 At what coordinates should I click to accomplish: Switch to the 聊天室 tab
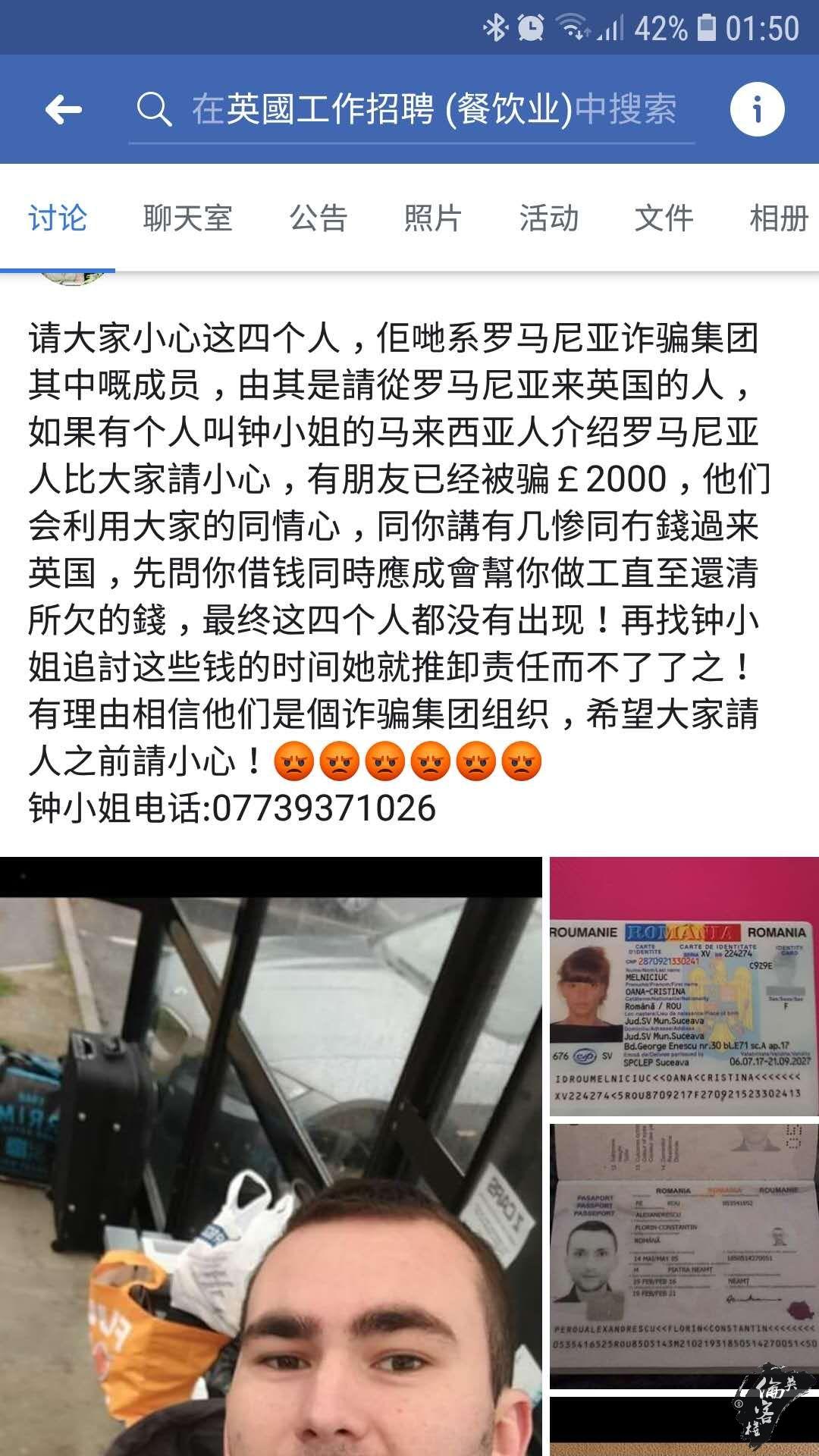pyautogui.click(x=187, y=218)
